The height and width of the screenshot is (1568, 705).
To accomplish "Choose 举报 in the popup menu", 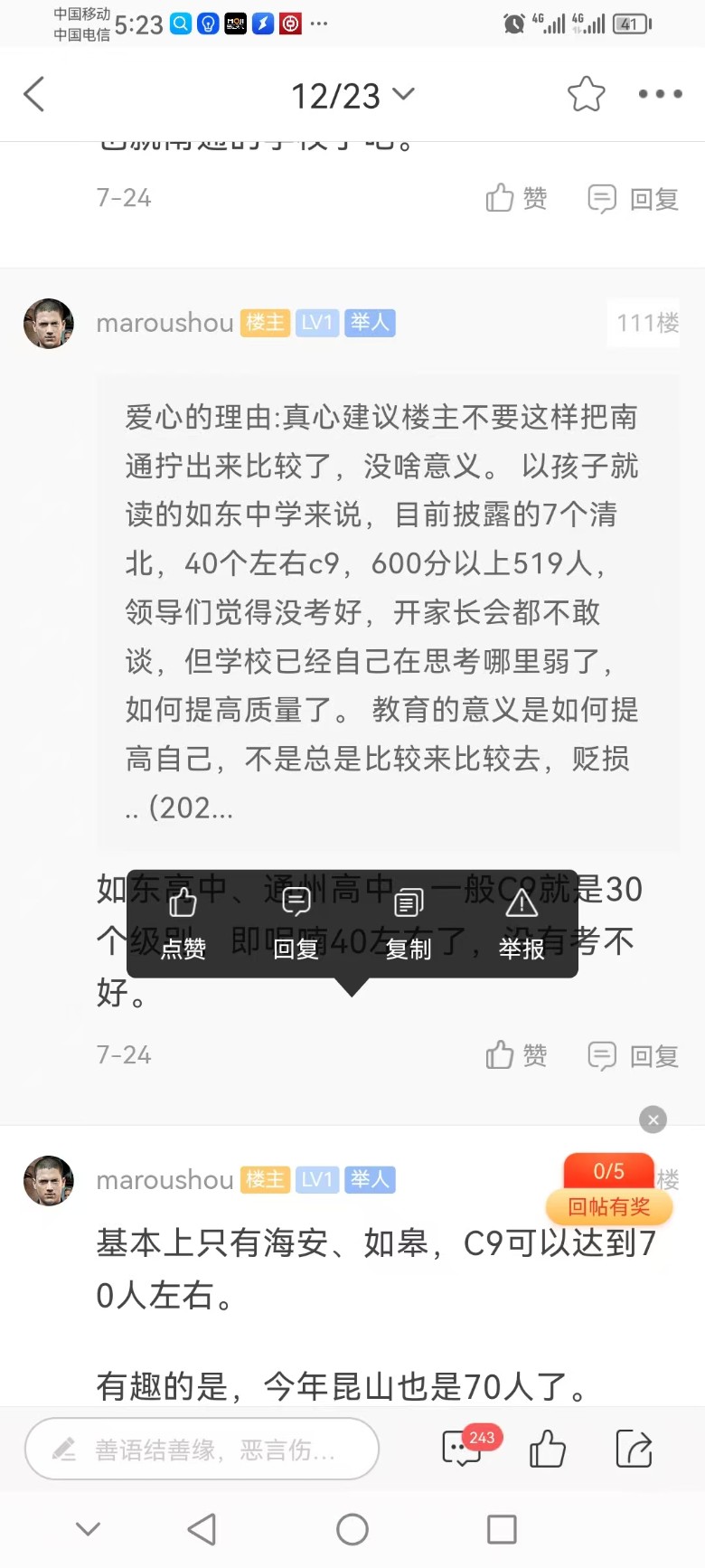I will click(x=522, y=923).
